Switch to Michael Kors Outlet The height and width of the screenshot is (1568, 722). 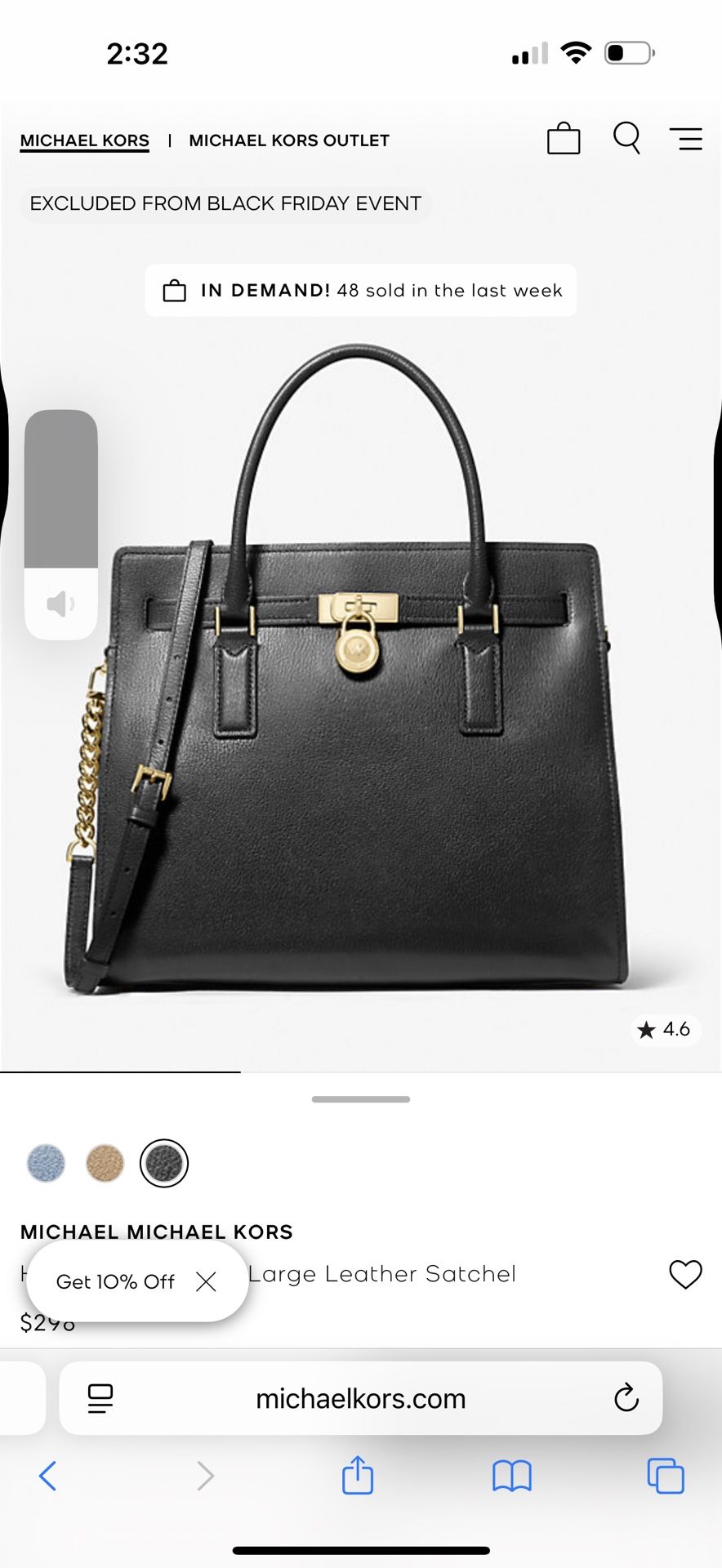click(288, 140)
